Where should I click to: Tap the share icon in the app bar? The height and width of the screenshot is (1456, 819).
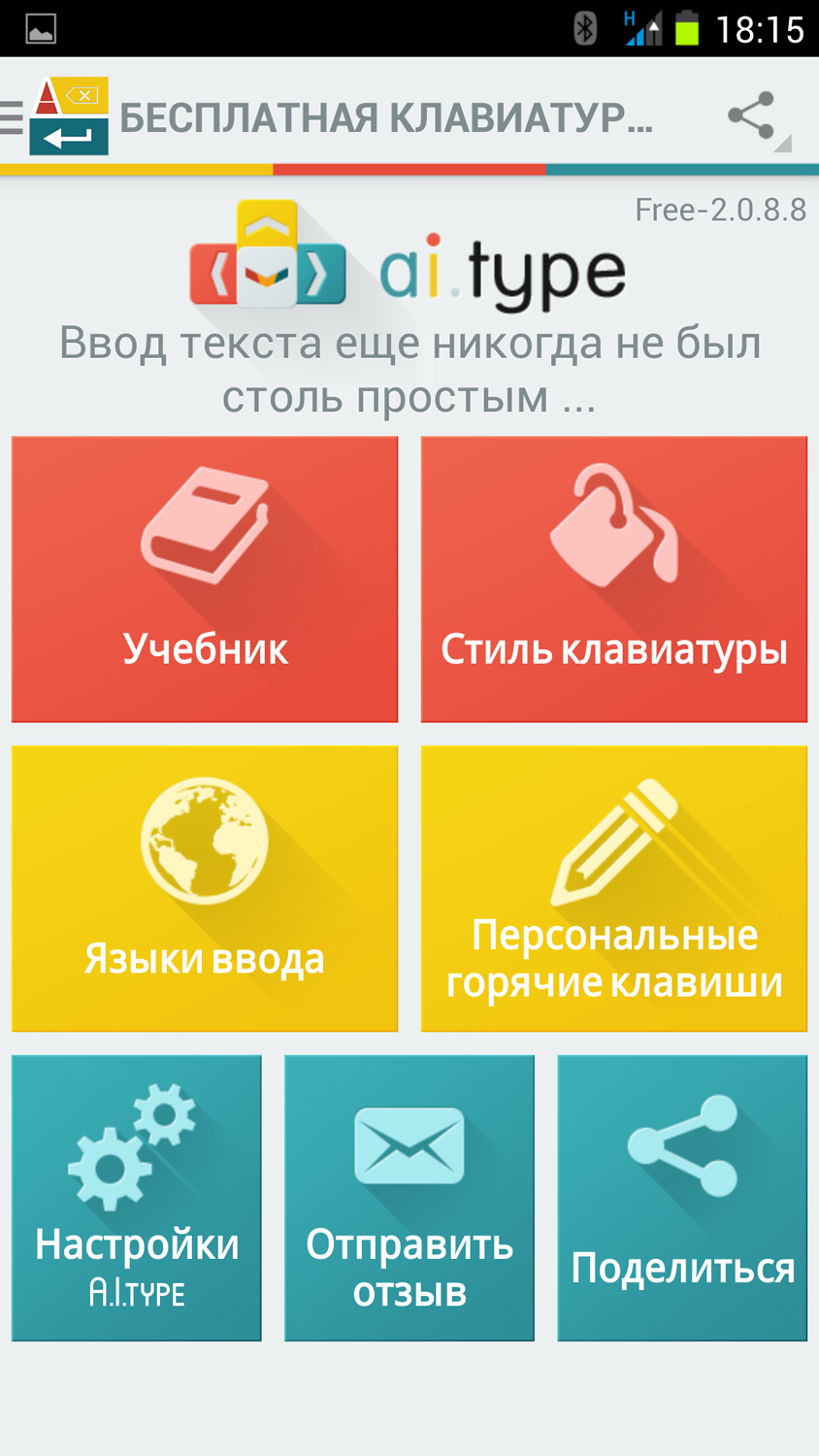pyautogui.click(x=752, y=116)
